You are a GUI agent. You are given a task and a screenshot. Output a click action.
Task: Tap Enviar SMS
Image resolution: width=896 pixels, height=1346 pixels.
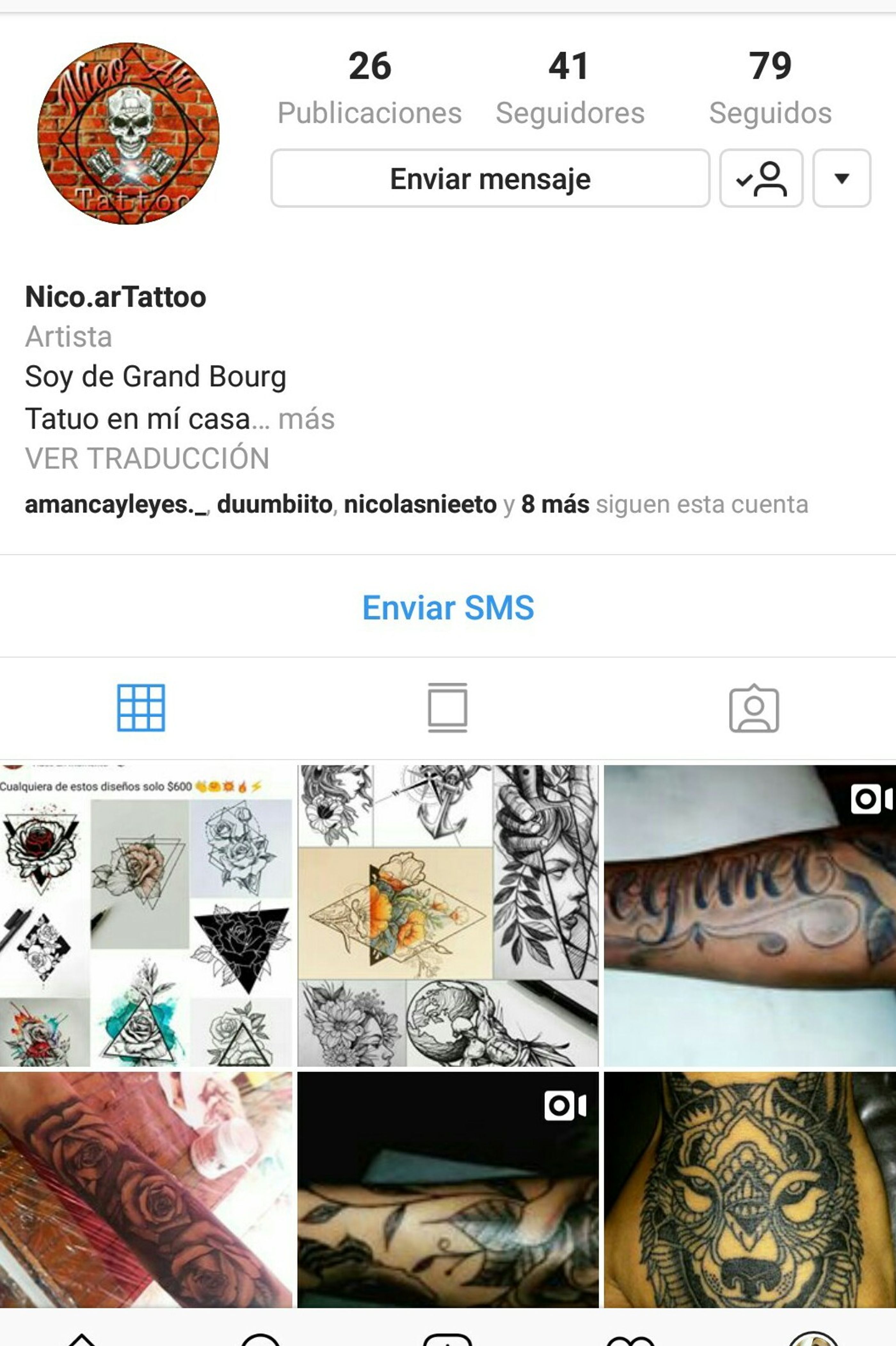pyautogui.click(x=448, y=607)
